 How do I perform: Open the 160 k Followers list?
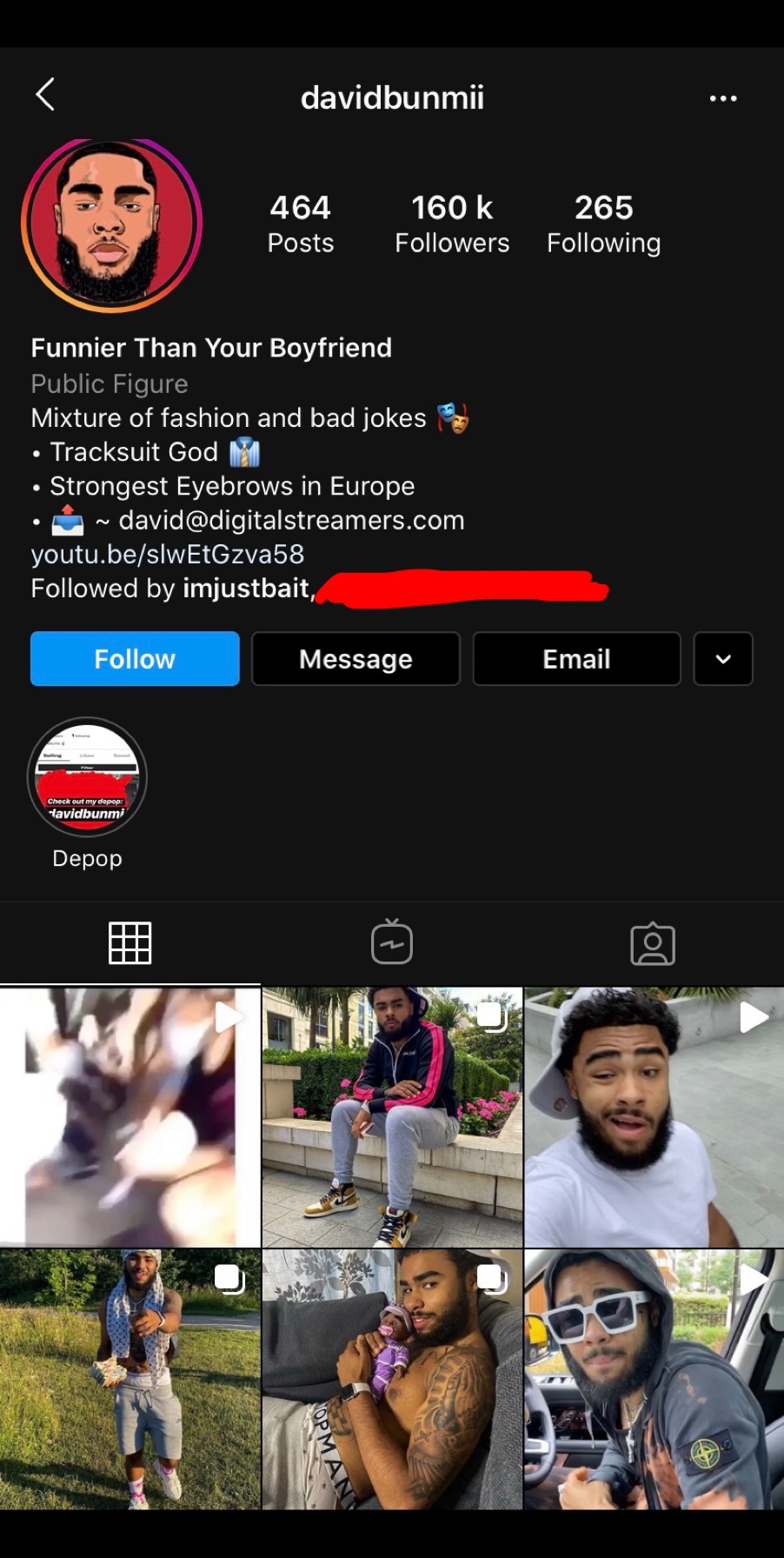[x=452, y=224]
